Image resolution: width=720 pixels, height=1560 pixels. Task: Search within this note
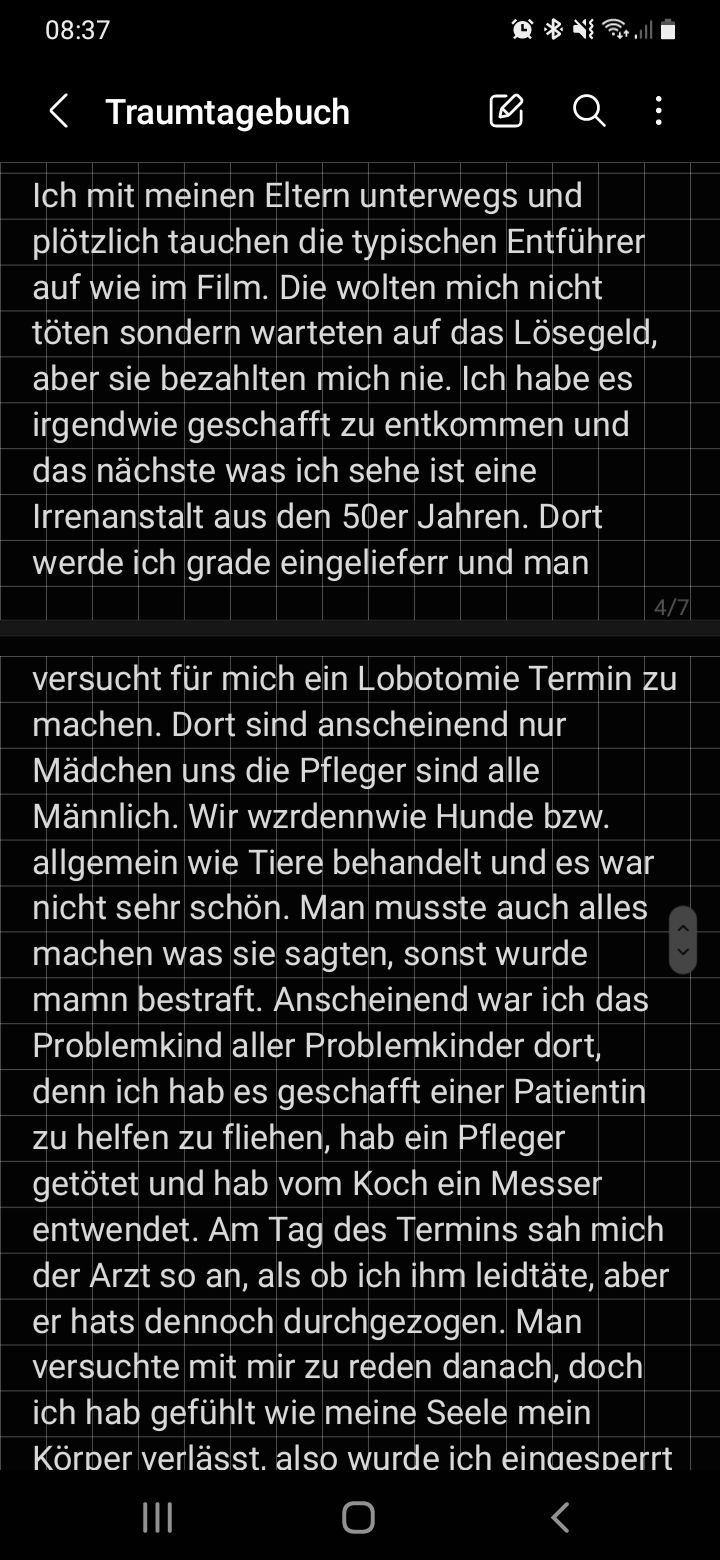pos(589,111)
